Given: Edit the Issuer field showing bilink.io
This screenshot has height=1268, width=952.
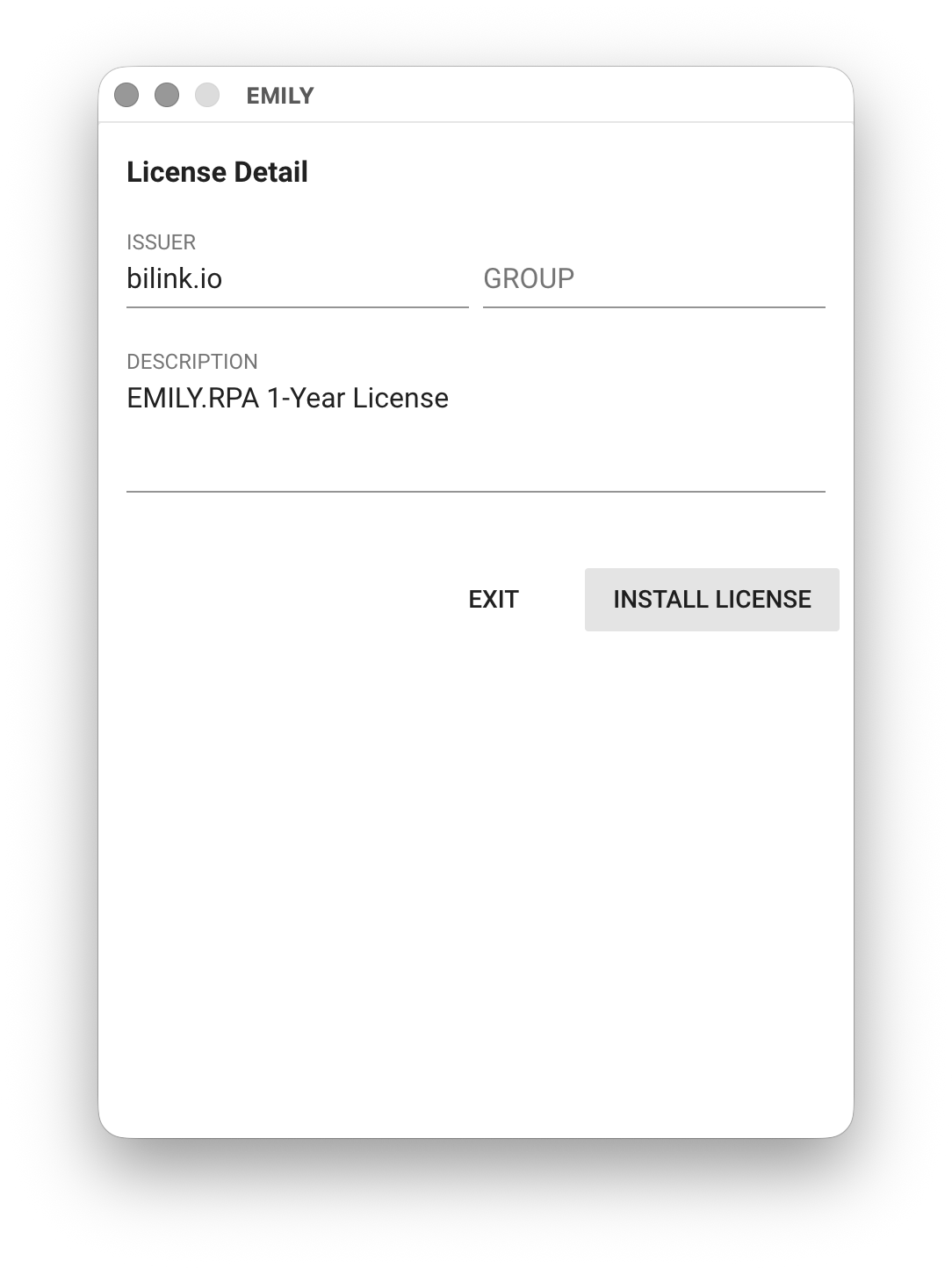Looking at the screenshot, I should tap(297, 279).
